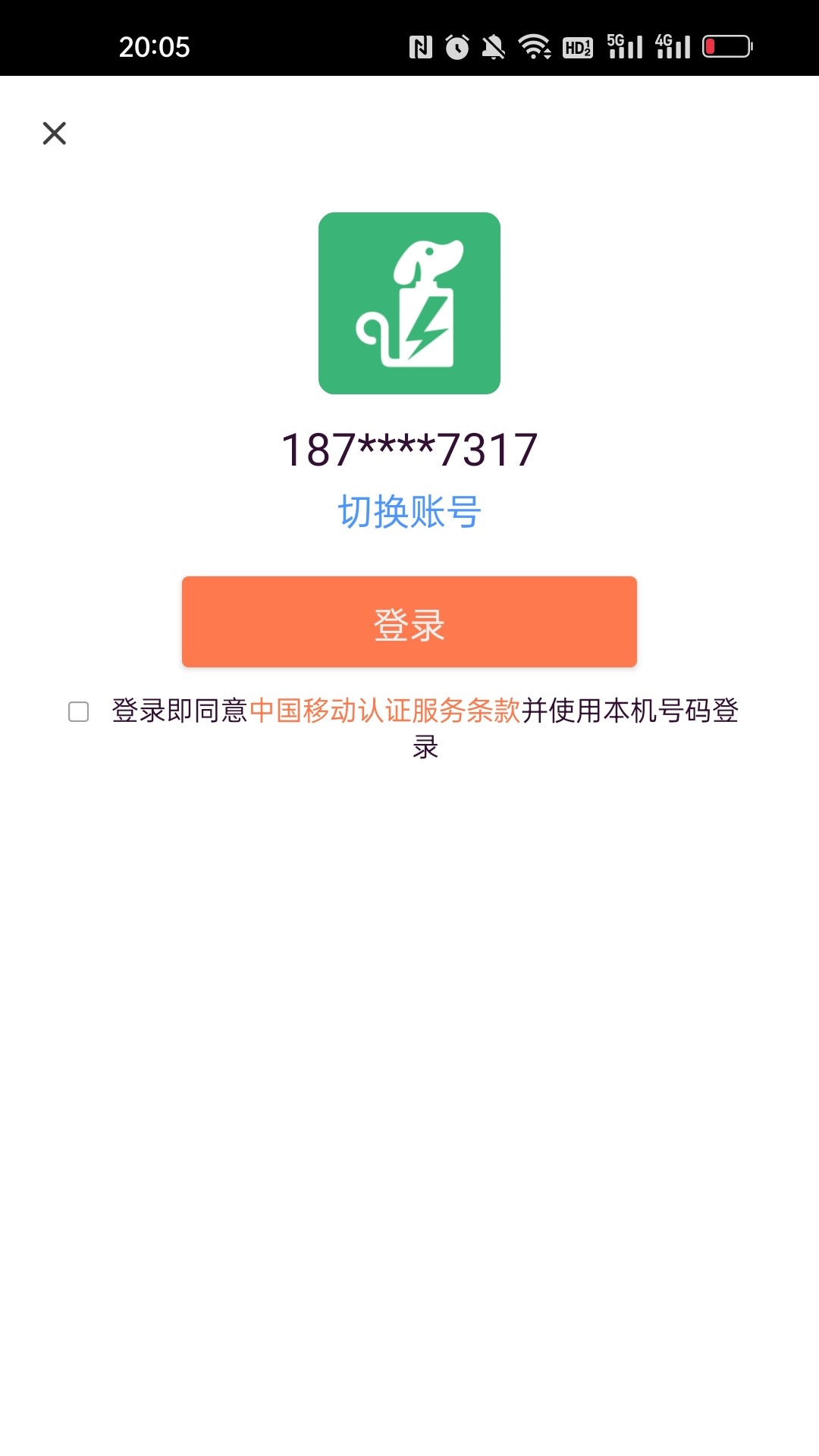Viewport: 819px width, 1456px height.
Task: Click the alarm clock status bar icon
Action: (x=458, y=47)
